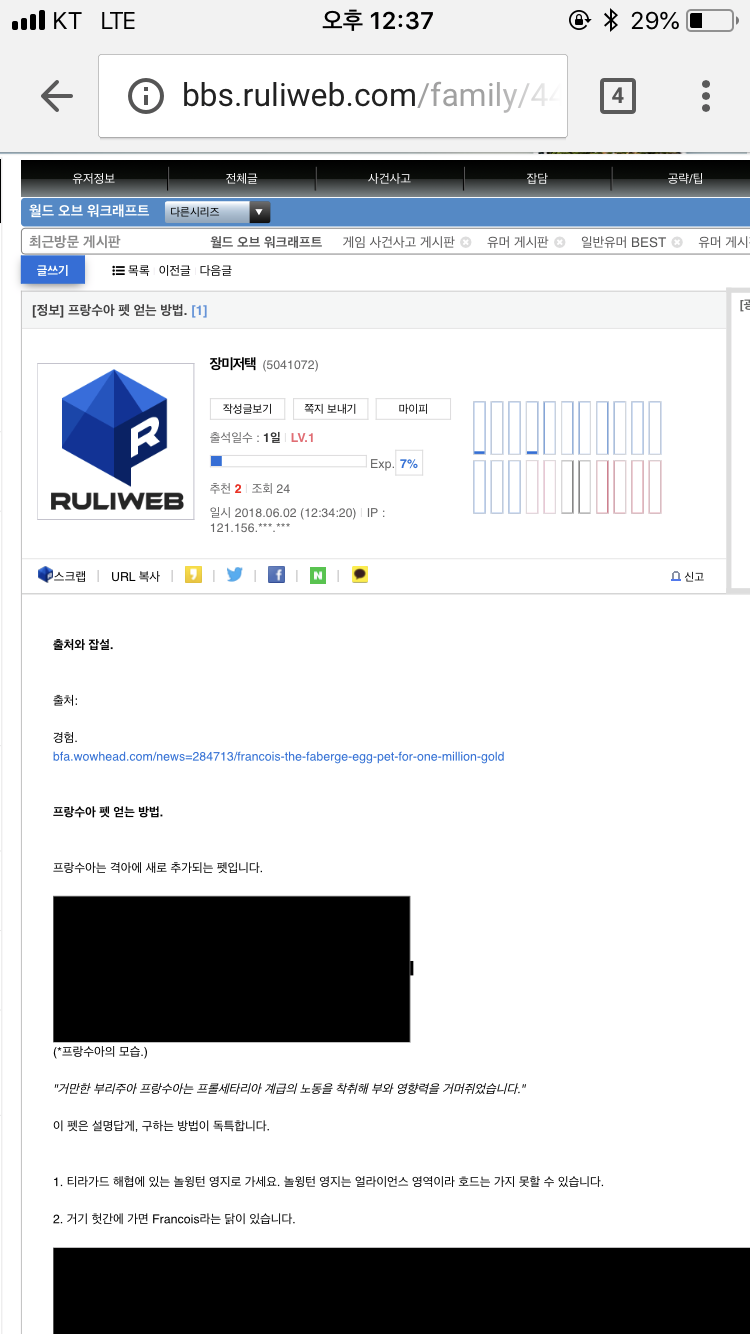Switch to the 잡담 tab
Screen dimensions: 750x1334
(x=537, y=178)
